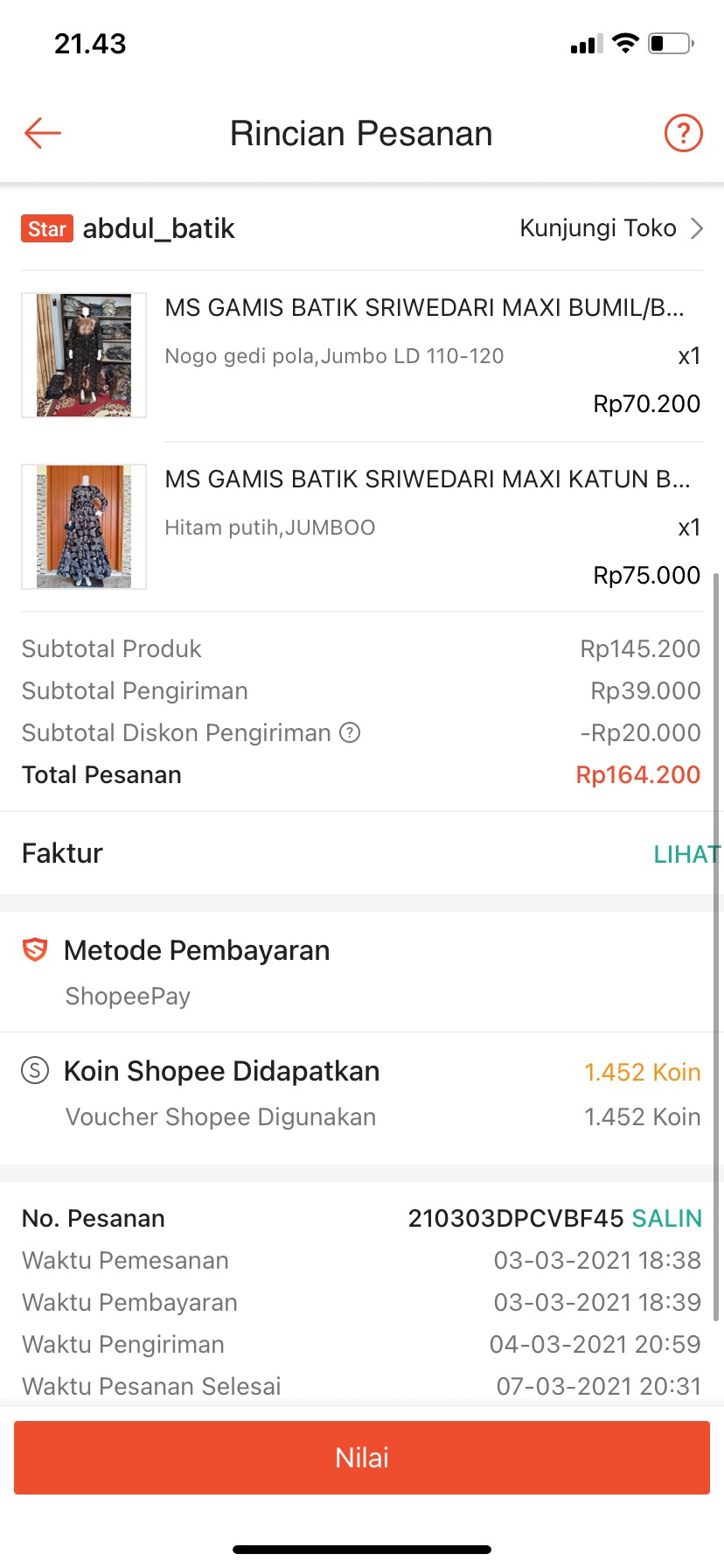Click the Koin Shopee coin icon
Image resolution: width=724 pixels, height=1568 pixels.
point(34,1069)
